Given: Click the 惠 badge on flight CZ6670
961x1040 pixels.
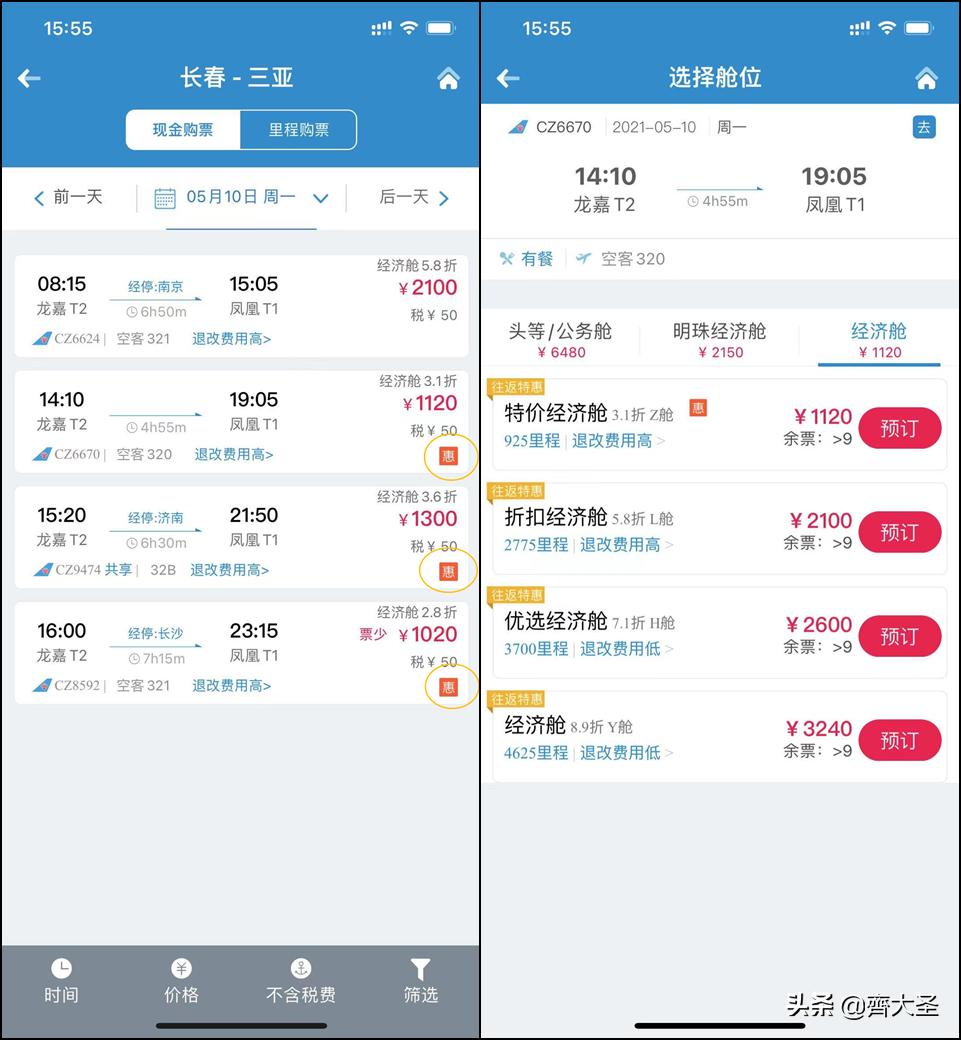Looking at the screenshot, I should pyautogui.click(x=449, y=456).
